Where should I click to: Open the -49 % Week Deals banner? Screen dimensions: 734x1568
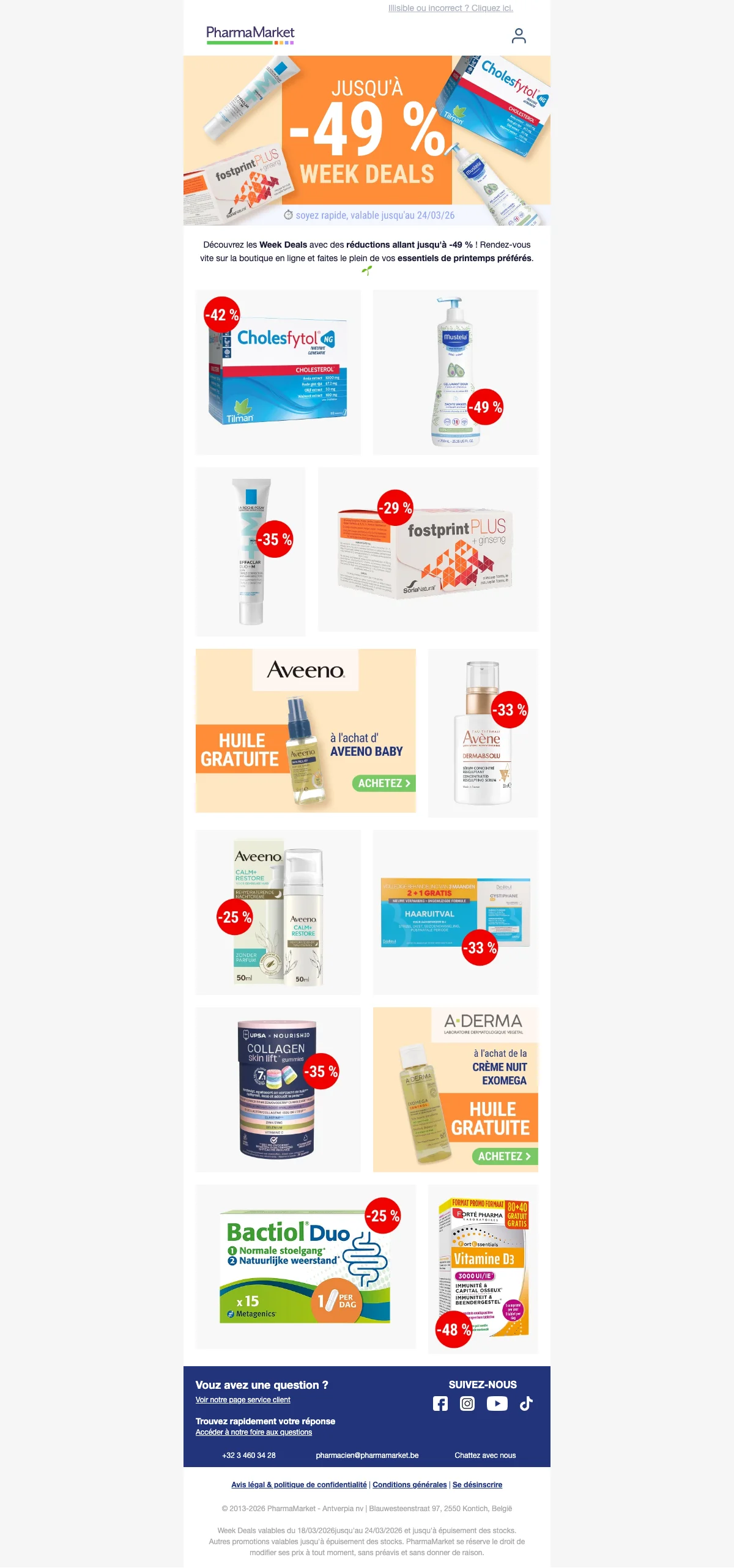pos(367,140)
